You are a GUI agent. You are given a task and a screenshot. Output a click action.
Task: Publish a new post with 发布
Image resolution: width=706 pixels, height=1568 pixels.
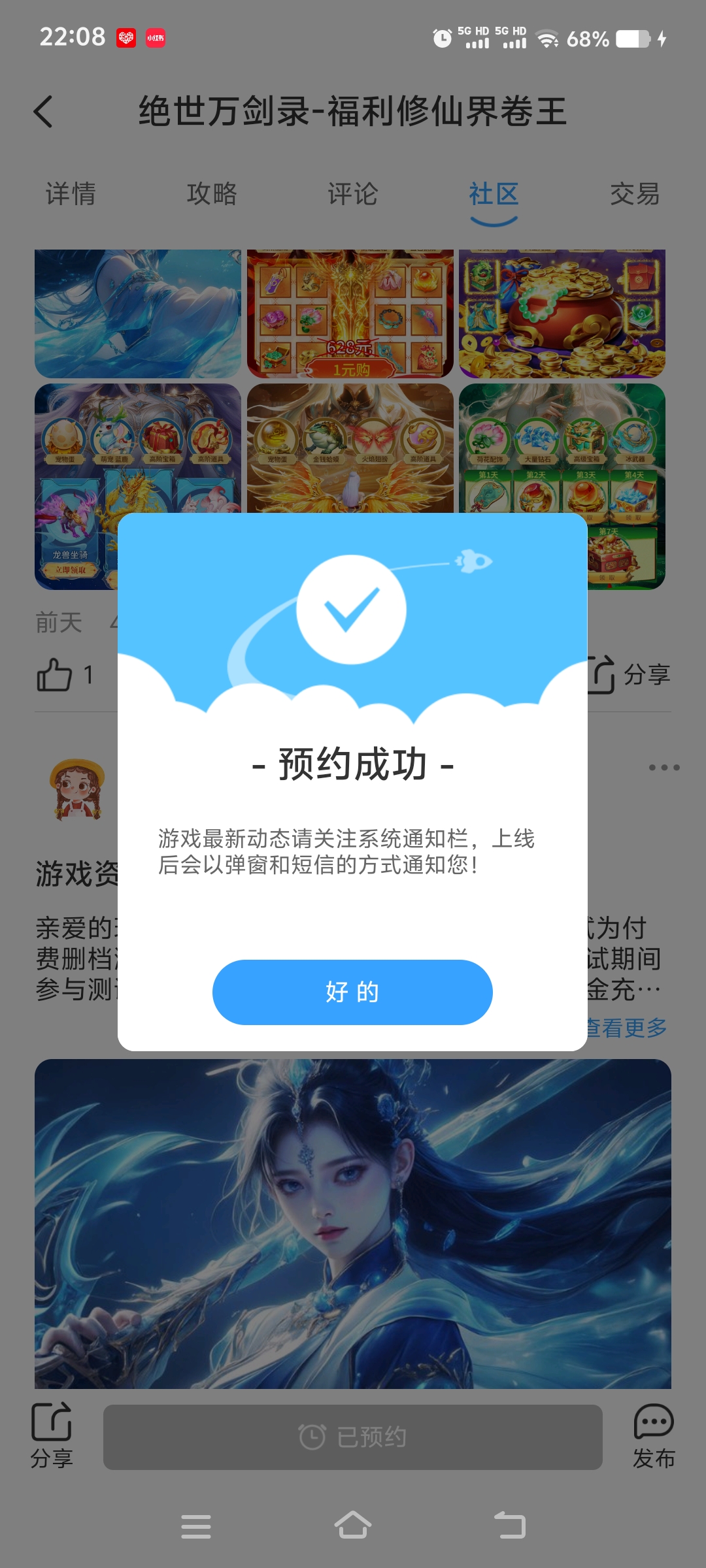click(654, 1435)
